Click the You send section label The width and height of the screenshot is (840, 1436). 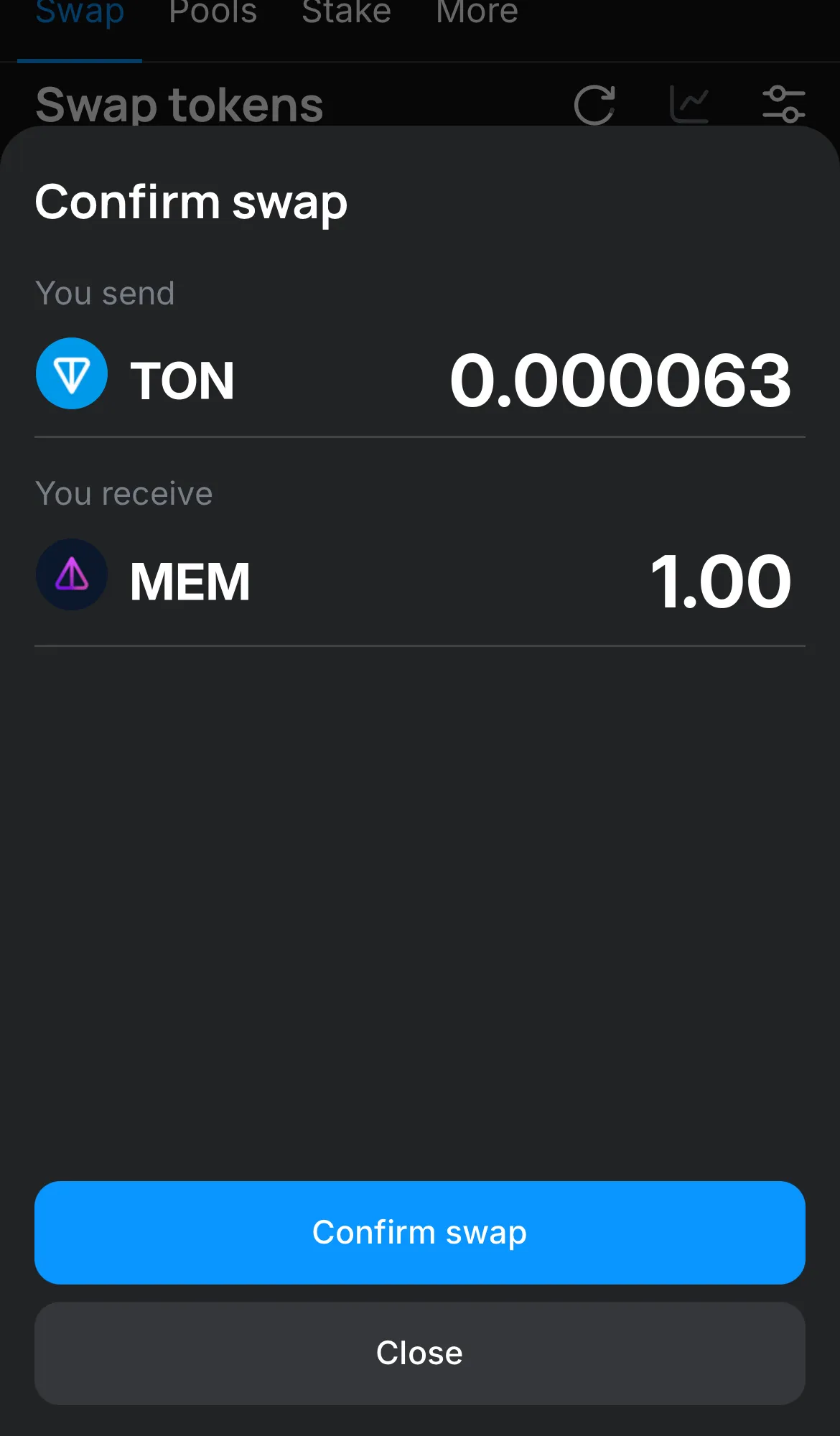(x=105, y=293)
